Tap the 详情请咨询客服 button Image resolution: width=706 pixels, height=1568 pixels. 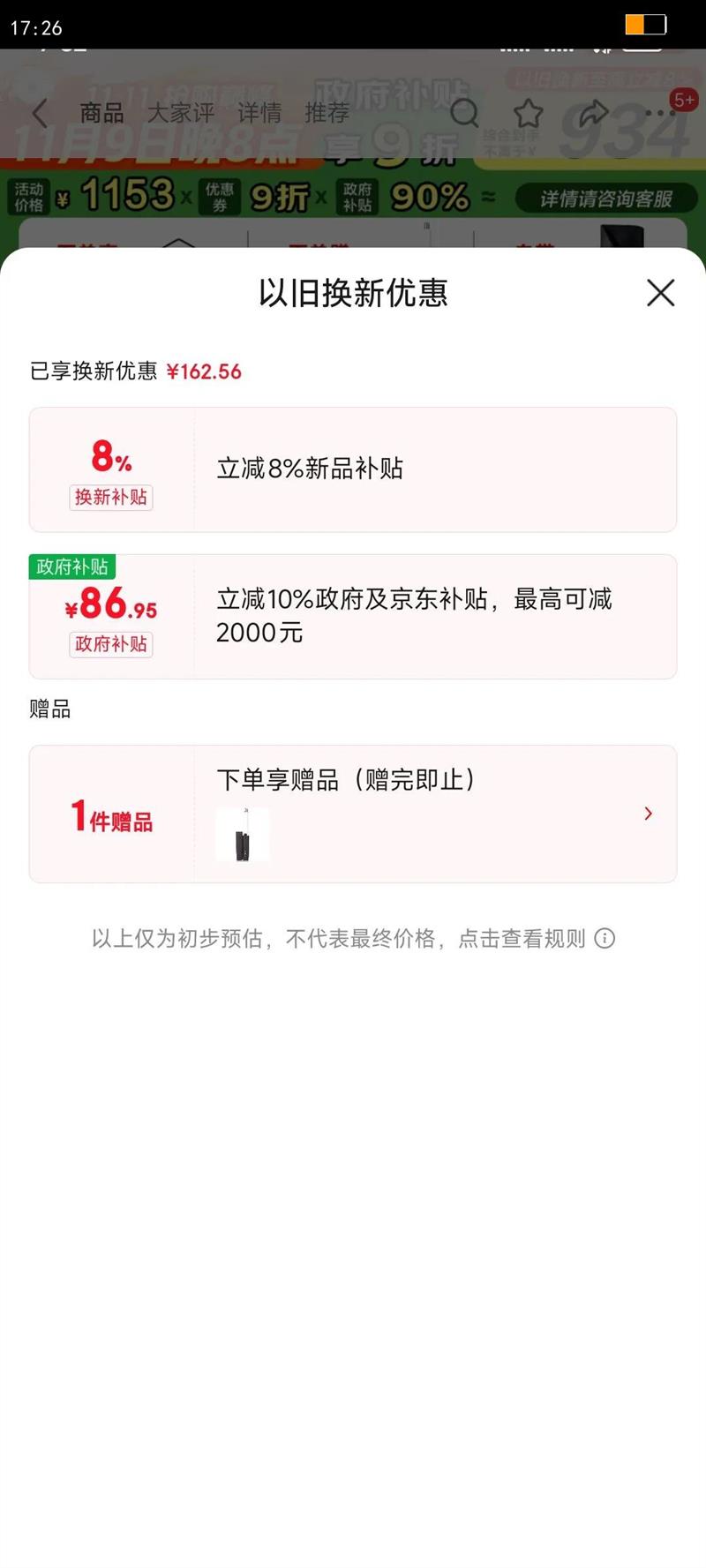pos(607,198)
